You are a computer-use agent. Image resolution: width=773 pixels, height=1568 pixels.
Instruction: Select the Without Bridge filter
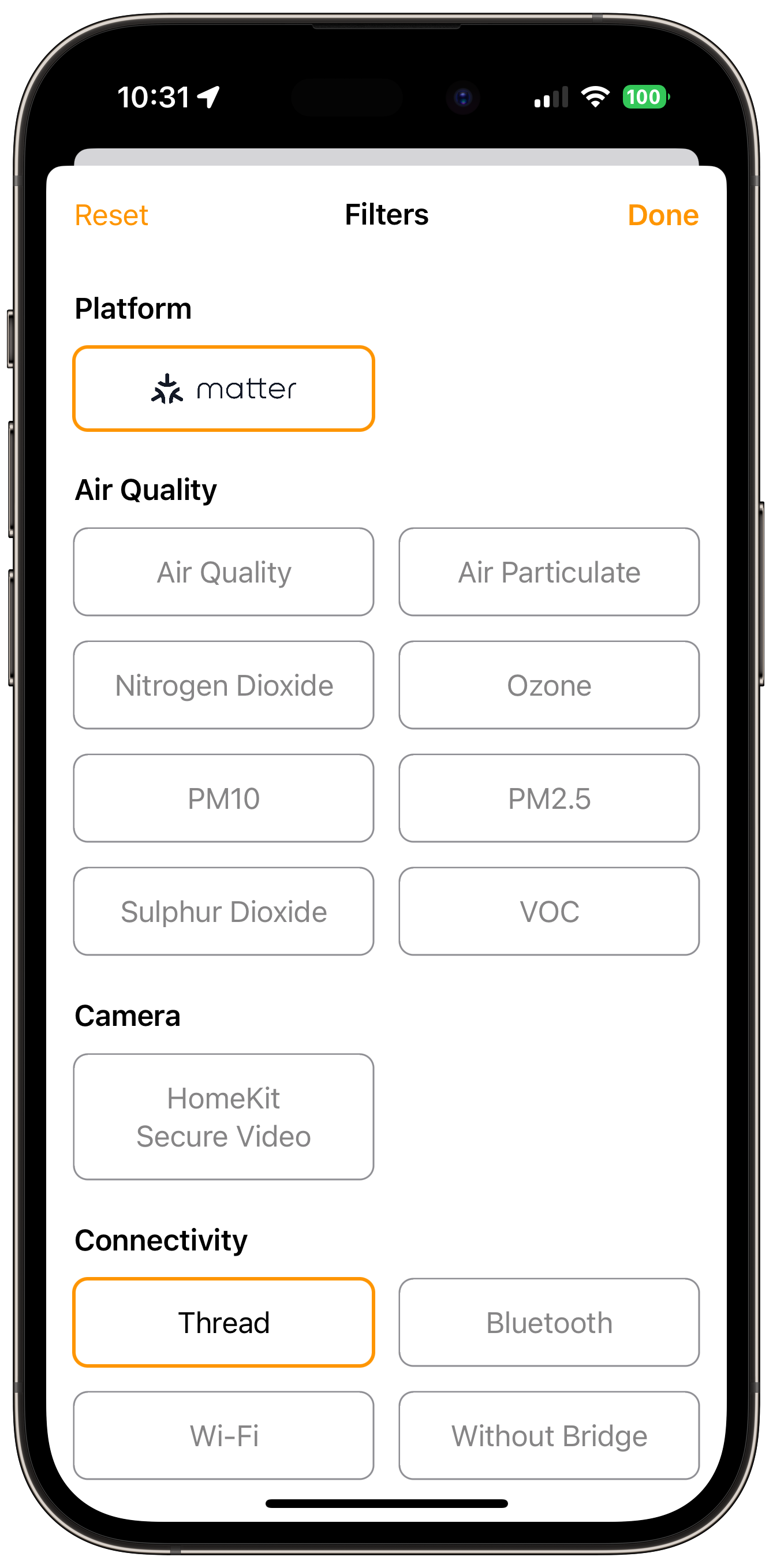pyautogui.click(x=549, y=1435)
